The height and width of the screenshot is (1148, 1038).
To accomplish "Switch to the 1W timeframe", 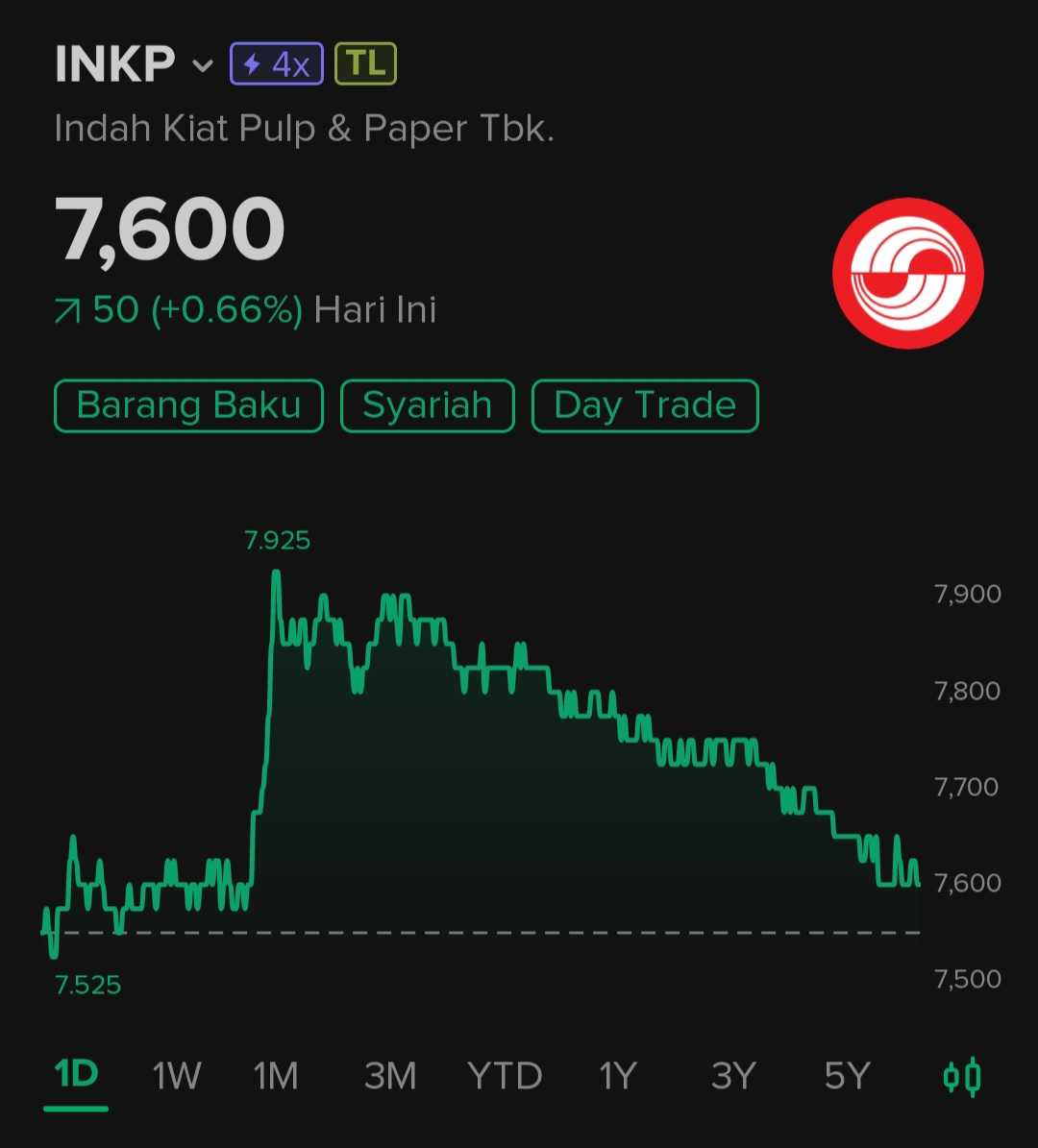I will (175, 1076).
